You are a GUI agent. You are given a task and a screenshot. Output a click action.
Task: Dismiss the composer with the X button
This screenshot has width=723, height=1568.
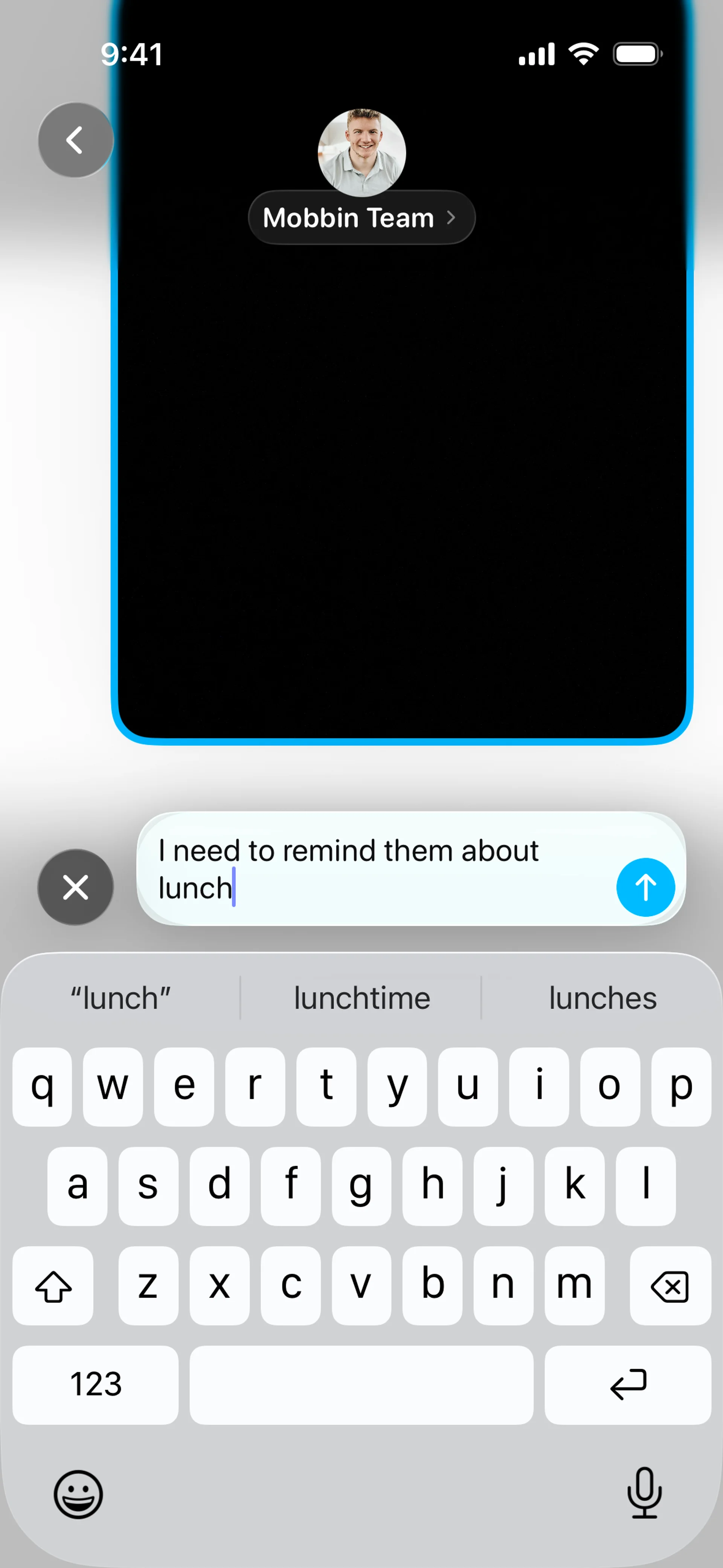point(75,887)
